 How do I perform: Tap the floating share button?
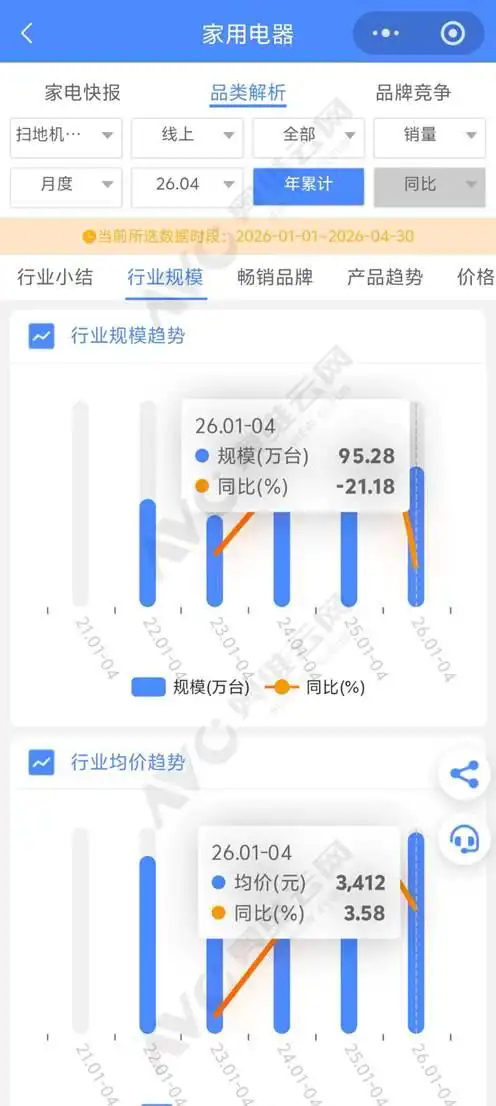point(464,774)
